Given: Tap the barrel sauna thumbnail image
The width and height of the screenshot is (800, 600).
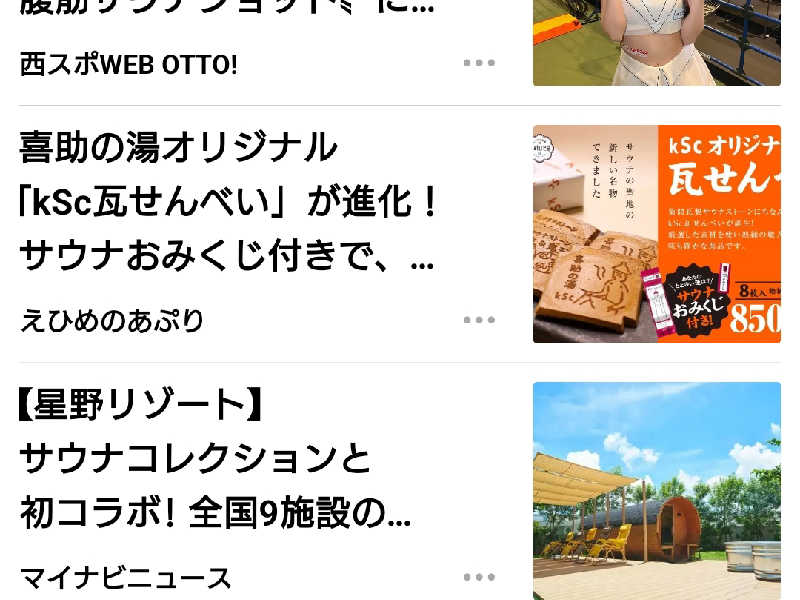Looking at the screenshot, I should click(656, 490).
